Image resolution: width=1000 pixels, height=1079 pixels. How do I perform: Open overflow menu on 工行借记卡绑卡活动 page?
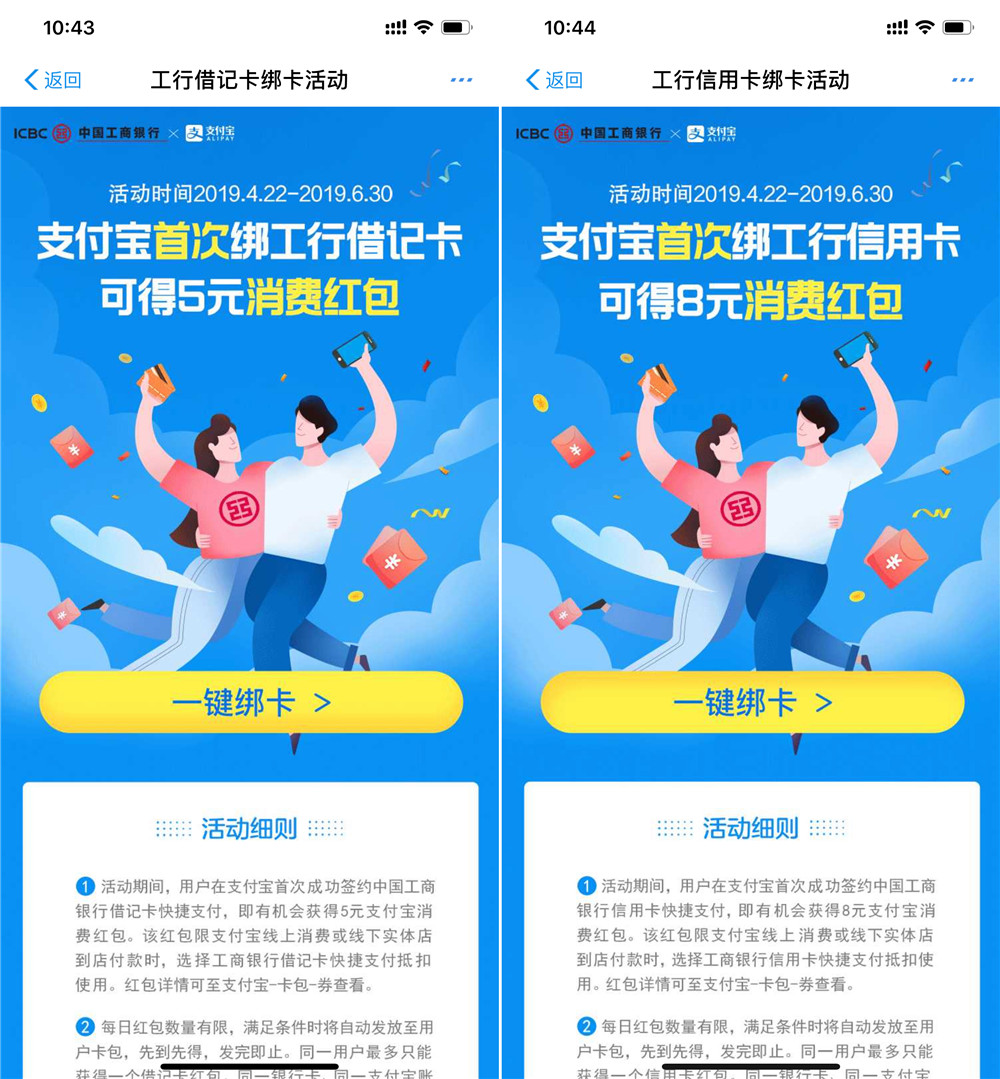[461, 80]
